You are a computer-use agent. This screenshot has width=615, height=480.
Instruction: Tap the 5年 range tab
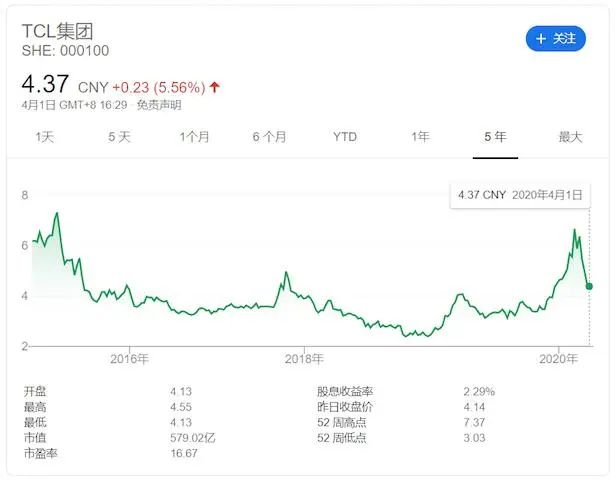point(495,137)
